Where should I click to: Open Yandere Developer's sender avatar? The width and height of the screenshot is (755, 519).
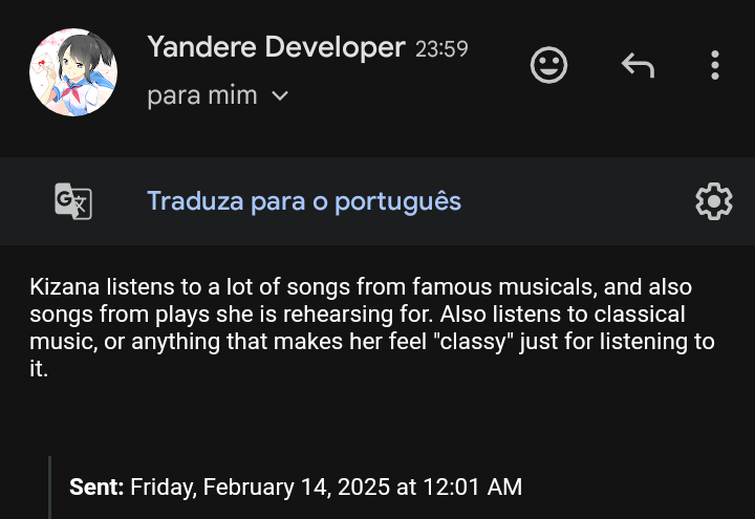73,72
